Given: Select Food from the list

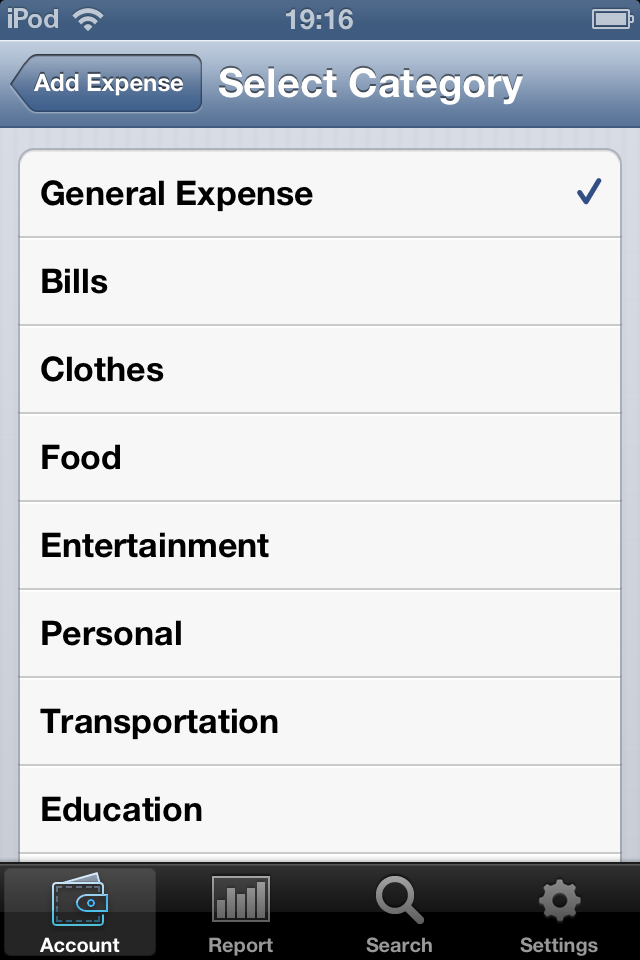Looking at the screenshot, I should pyautogui.click(x=320, y=458).
